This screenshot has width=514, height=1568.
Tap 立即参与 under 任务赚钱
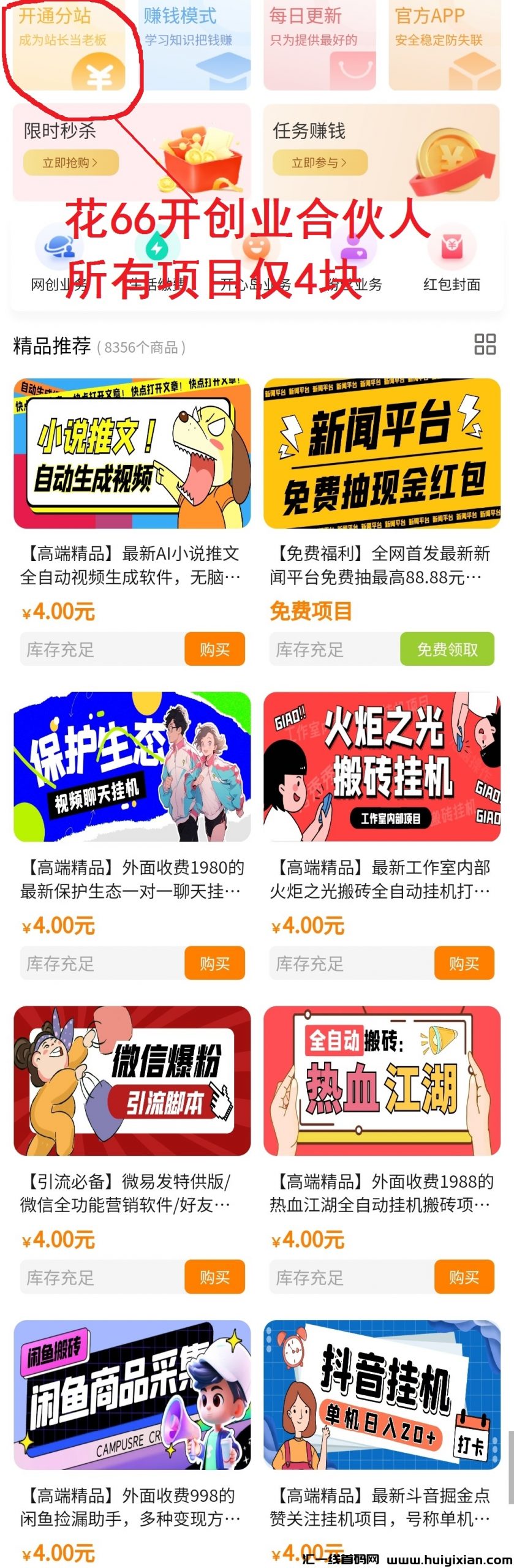coord(319,162)
